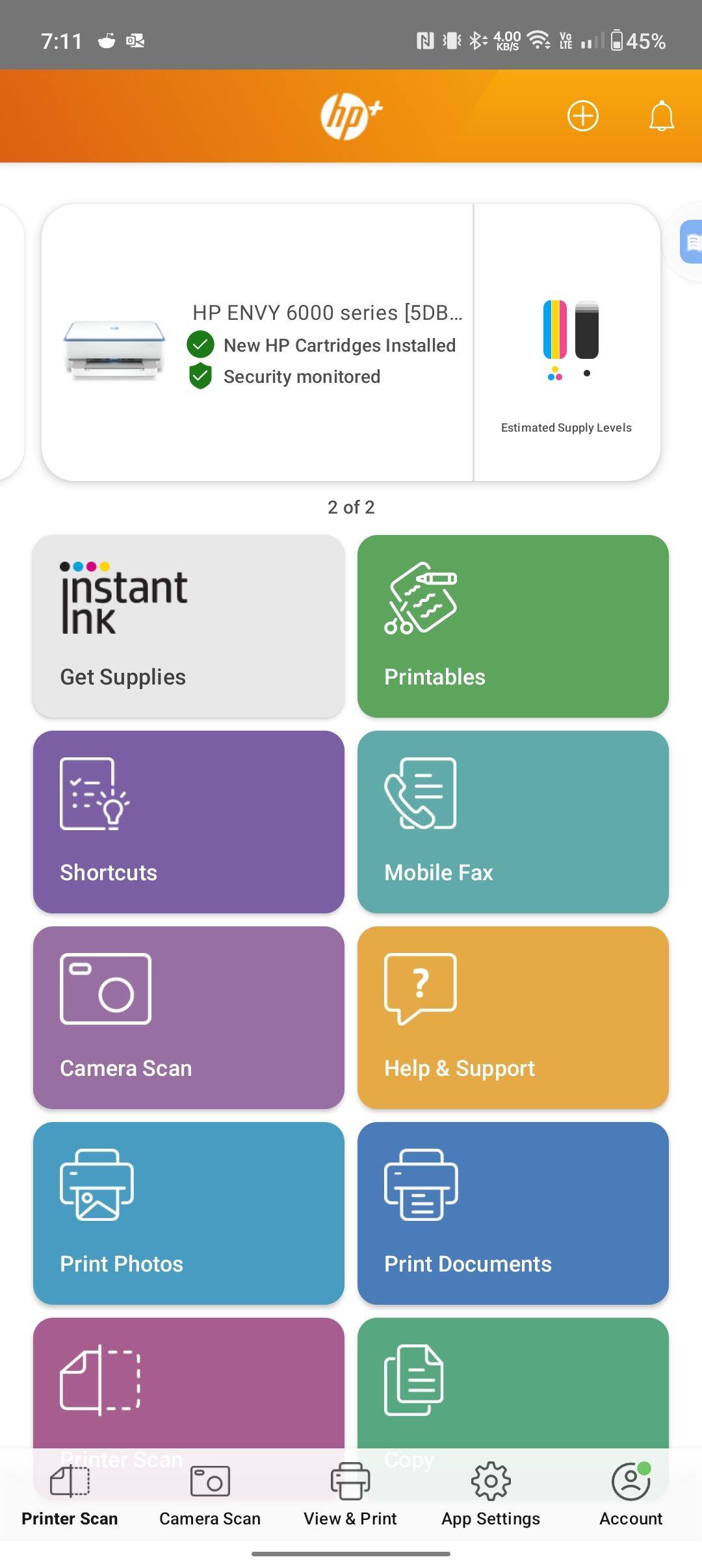702x1568 pixels.
Task: Tap the blue chat icon at right edge
Action: pos(691,242)
